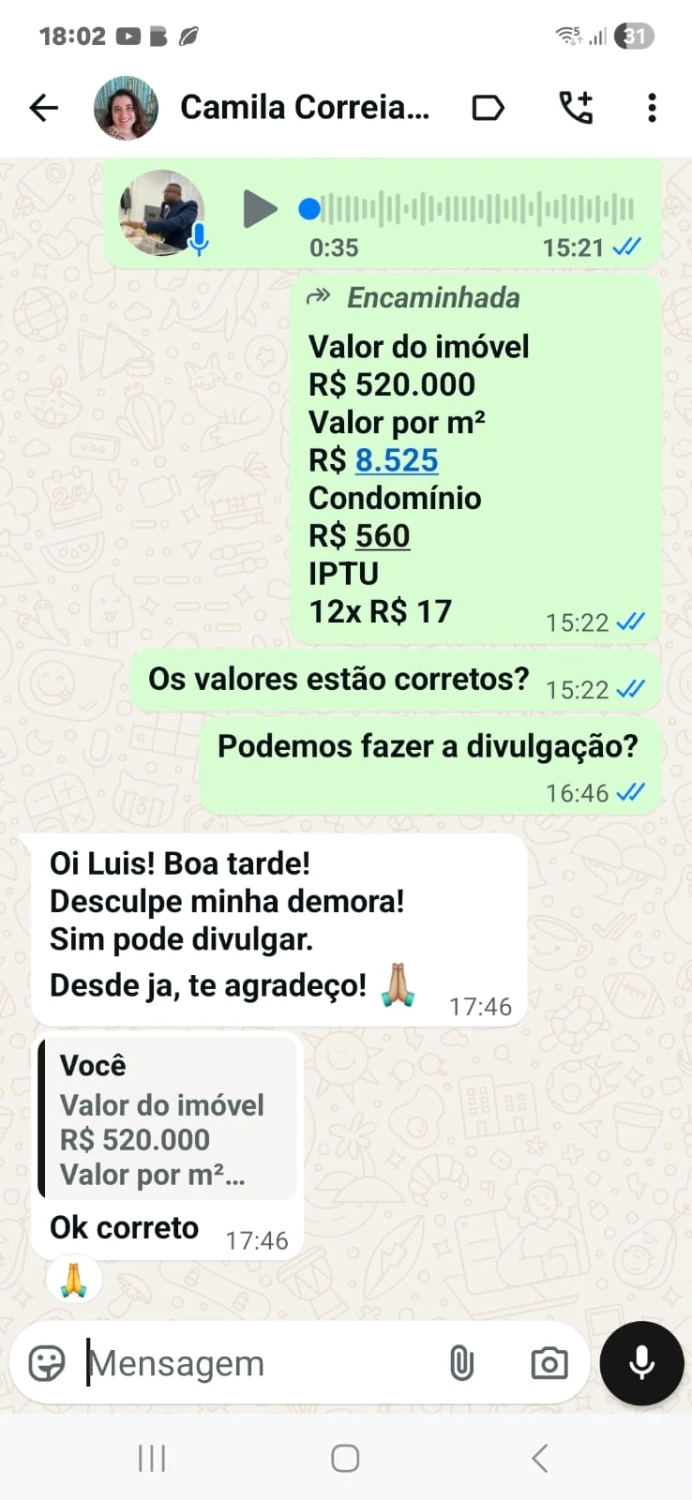Jump to the quoted 'Valor do imóvel' message
Viewport: 692px width, 1500px height.
(x=168, y=1118)
